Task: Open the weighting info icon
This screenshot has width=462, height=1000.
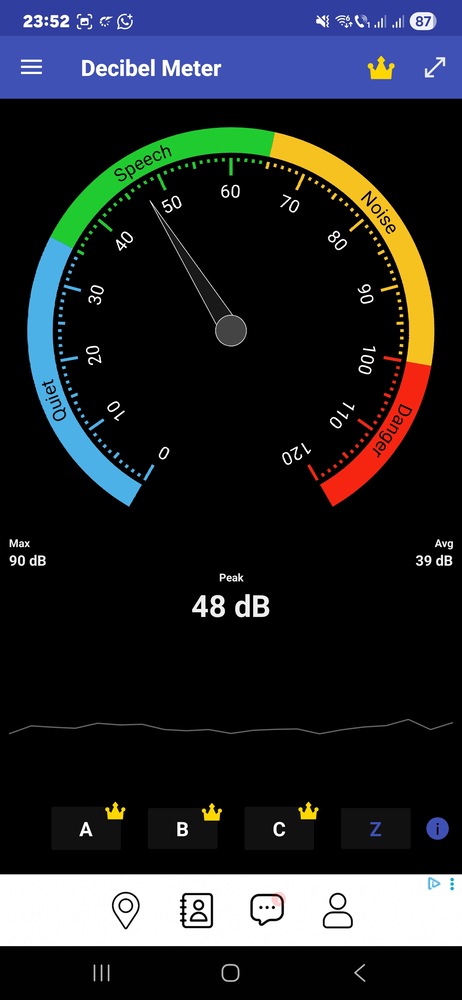Action: pyautogui.click(x=437, y=828)
